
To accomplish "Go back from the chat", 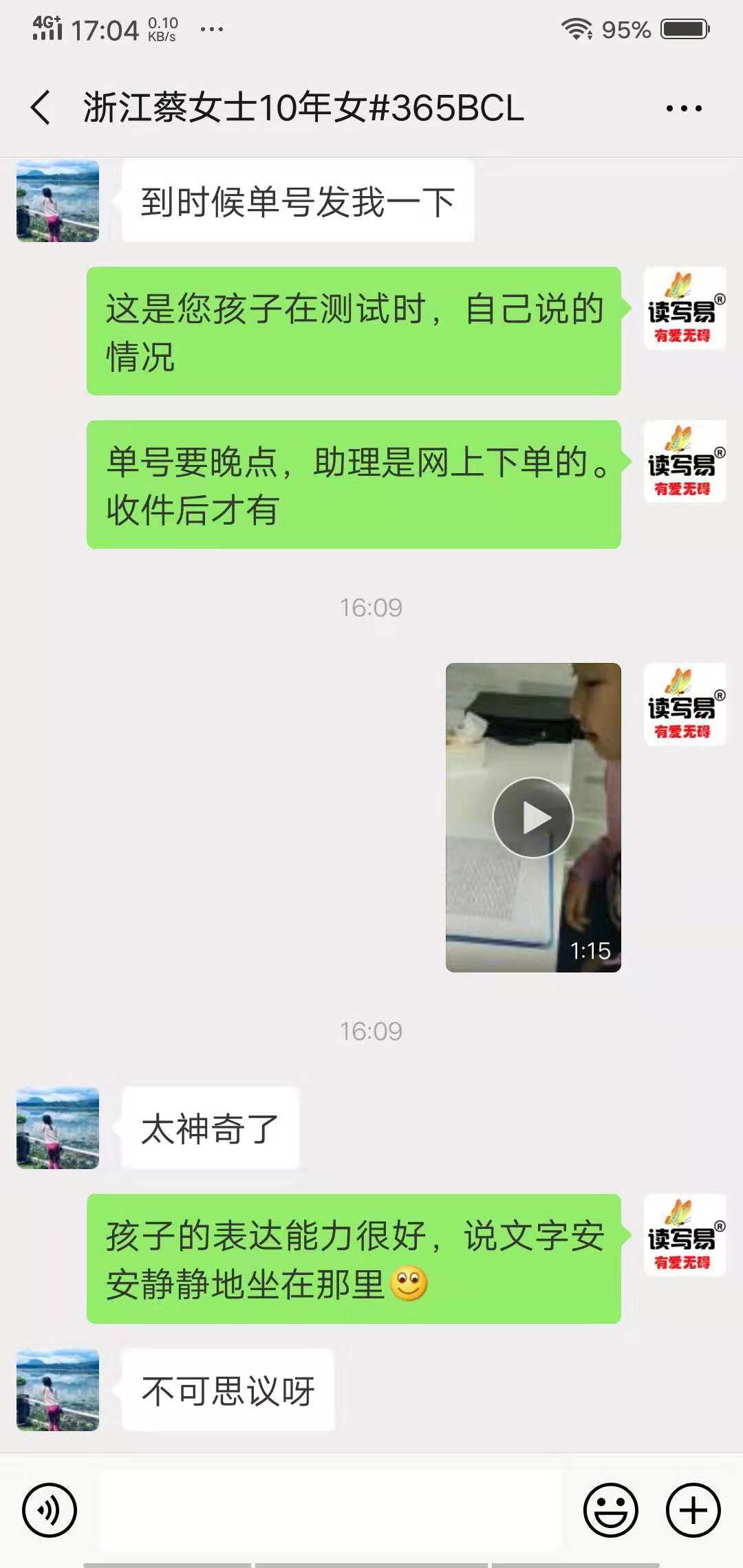I will tap(41, 108).
